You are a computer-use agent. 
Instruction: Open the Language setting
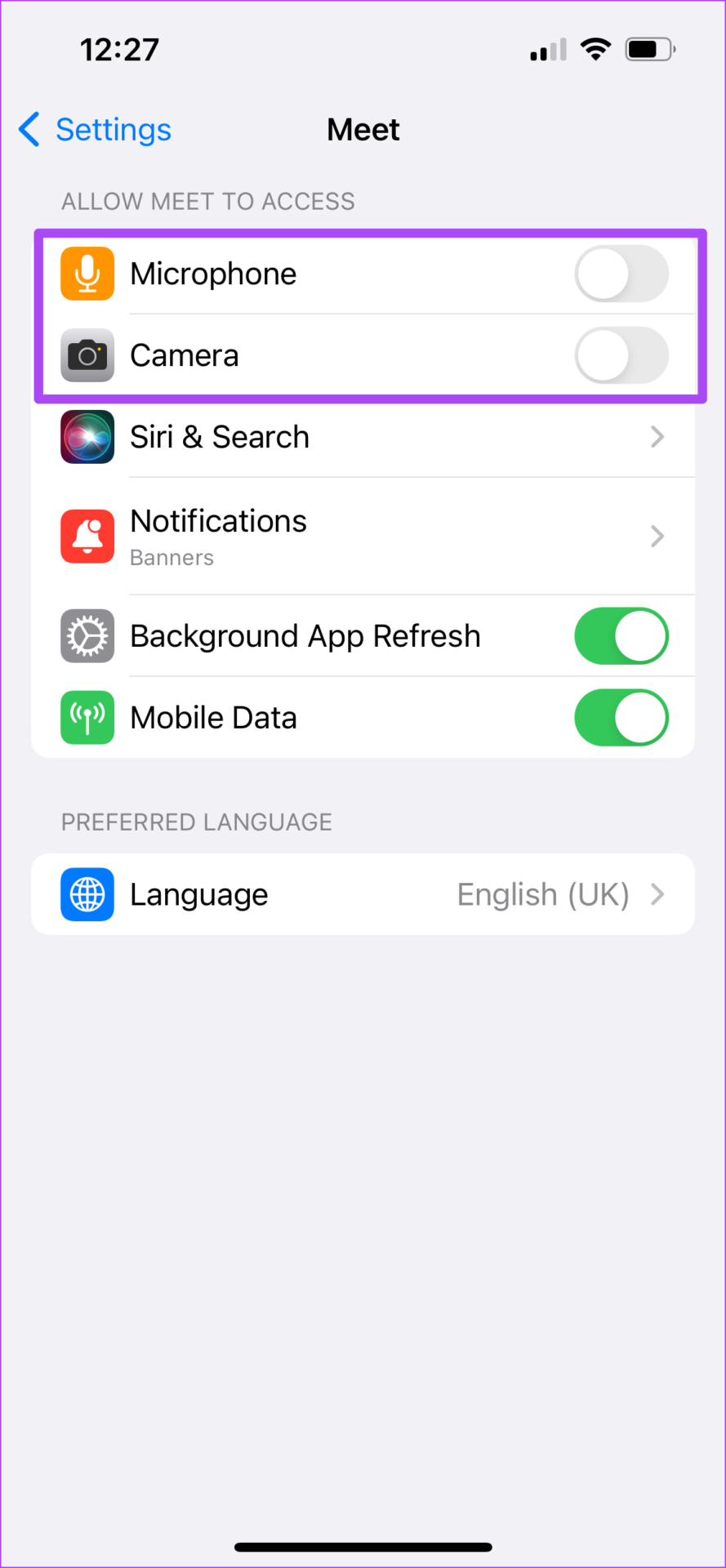(x=363, y=894)
